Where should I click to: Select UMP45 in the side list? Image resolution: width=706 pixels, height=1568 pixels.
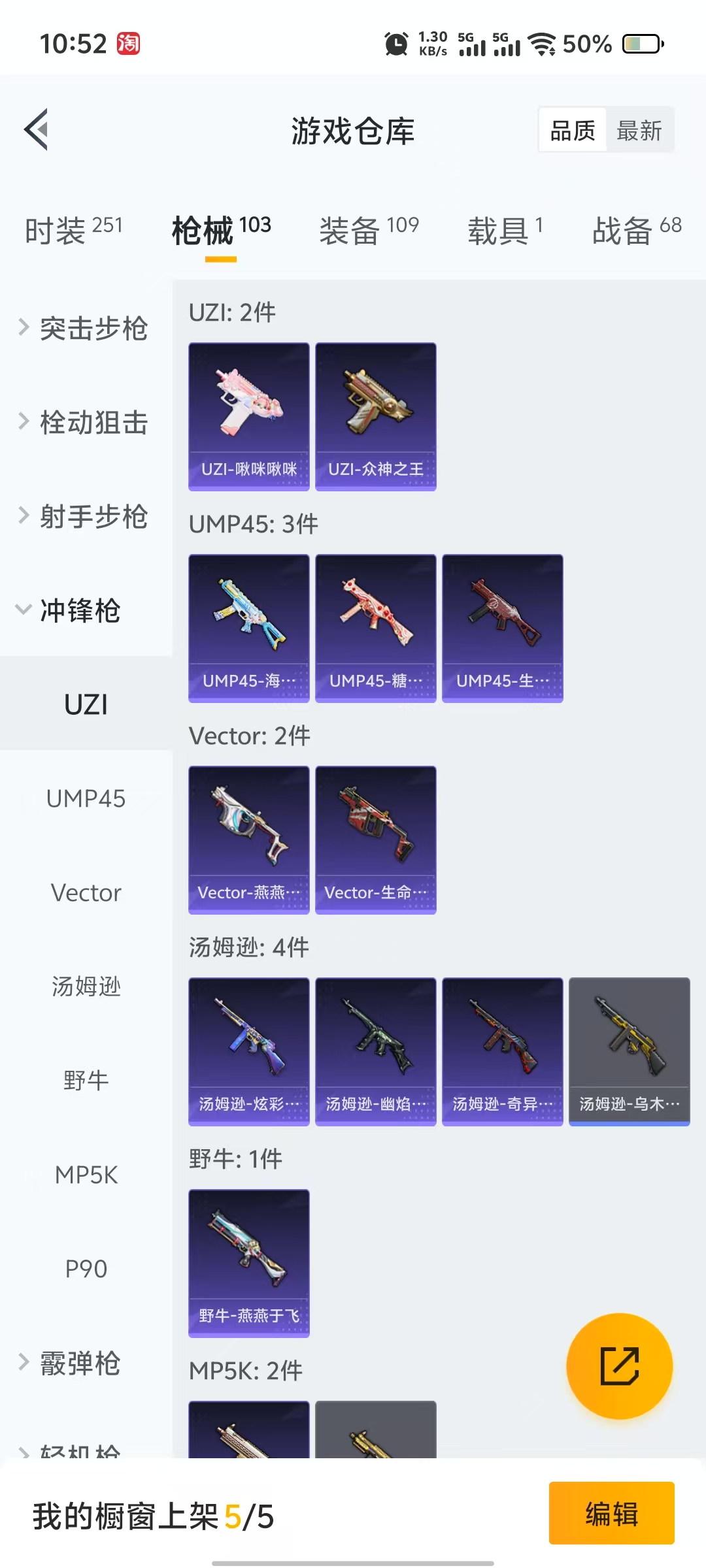tap(86, 798)
